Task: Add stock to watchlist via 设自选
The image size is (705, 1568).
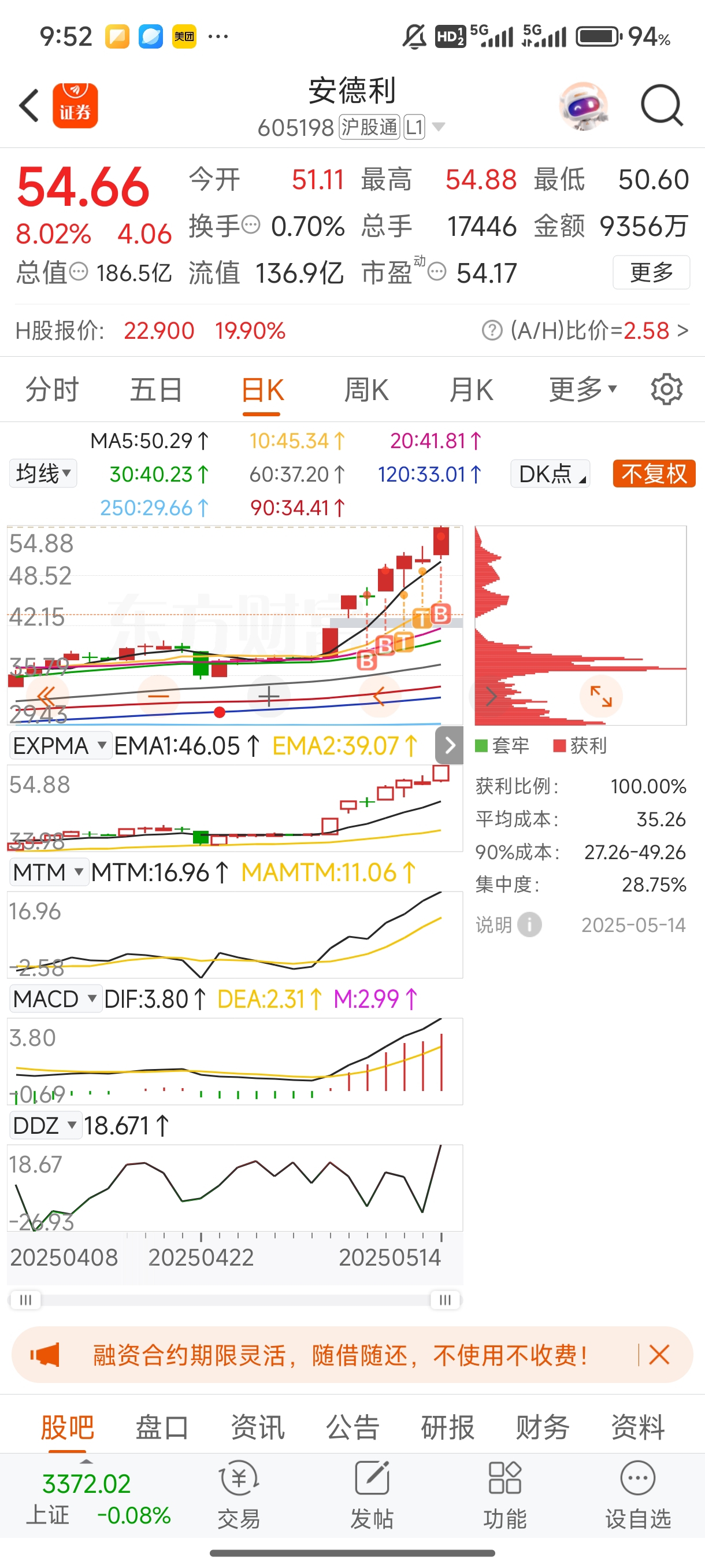Action: click(x=637, y=1495)
